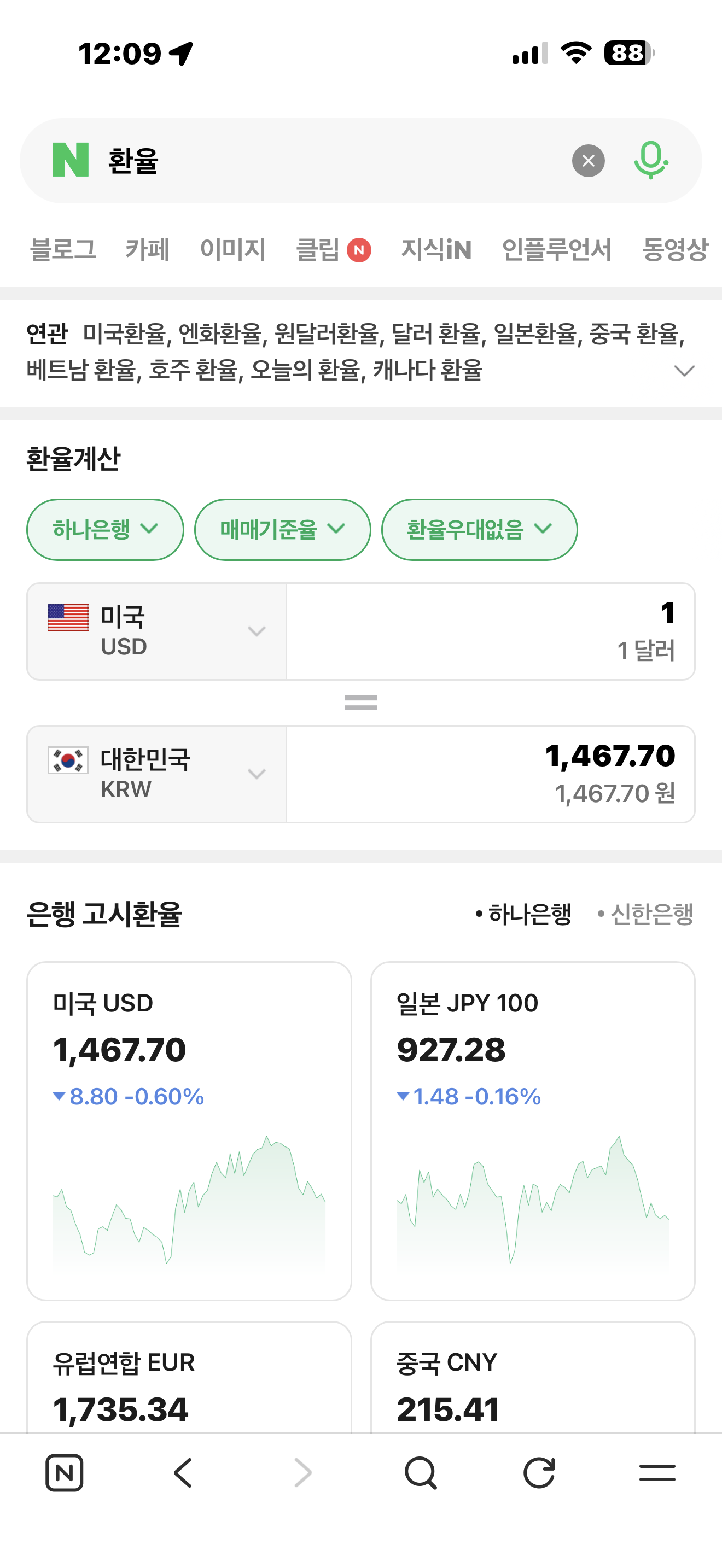The height and width of the screenshot is (1568, 722).
Task: Edit the 1 달러 amount field
Action: (x=490, y=631)
